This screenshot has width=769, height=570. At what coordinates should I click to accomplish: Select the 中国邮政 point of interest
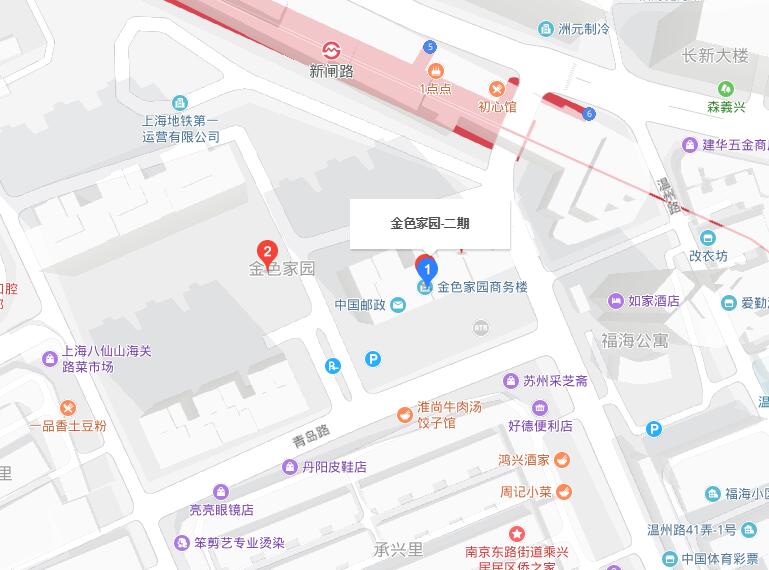point(398,305)
